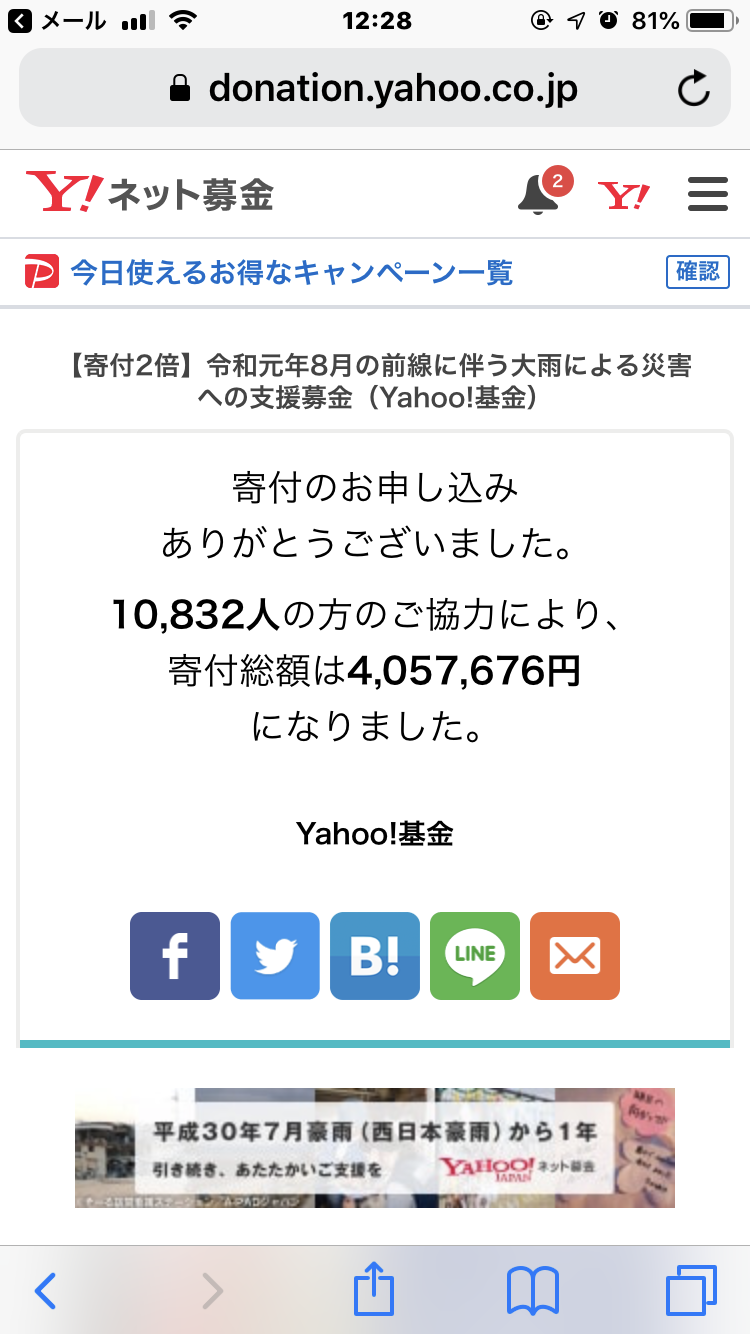The image size is (750, 1334).
Task: Bookmark on Hatena B! button
Action: click(375, 956)
